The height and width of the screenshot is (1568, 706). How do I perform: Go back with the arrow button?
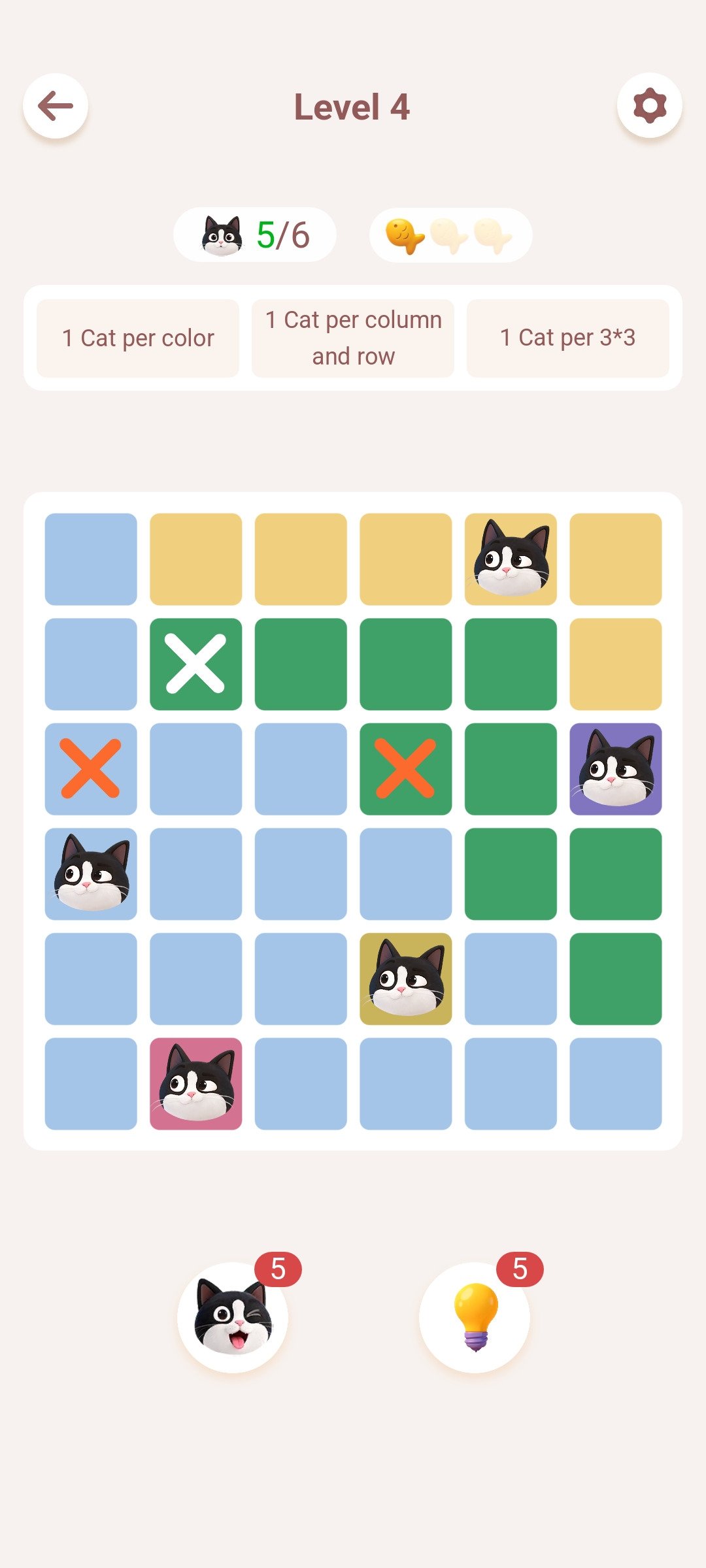[x=56, y=106]
